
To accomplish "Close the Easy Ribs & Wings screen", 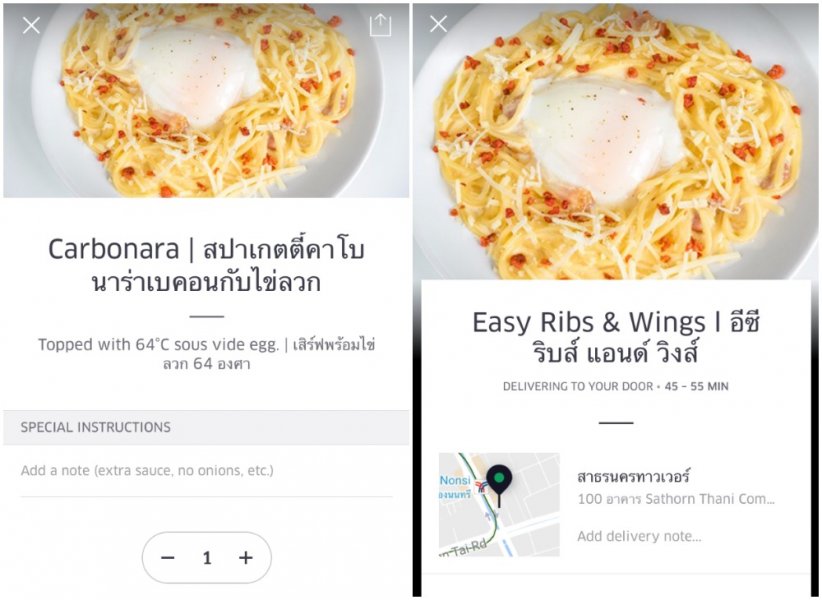I will click(438, 25).
